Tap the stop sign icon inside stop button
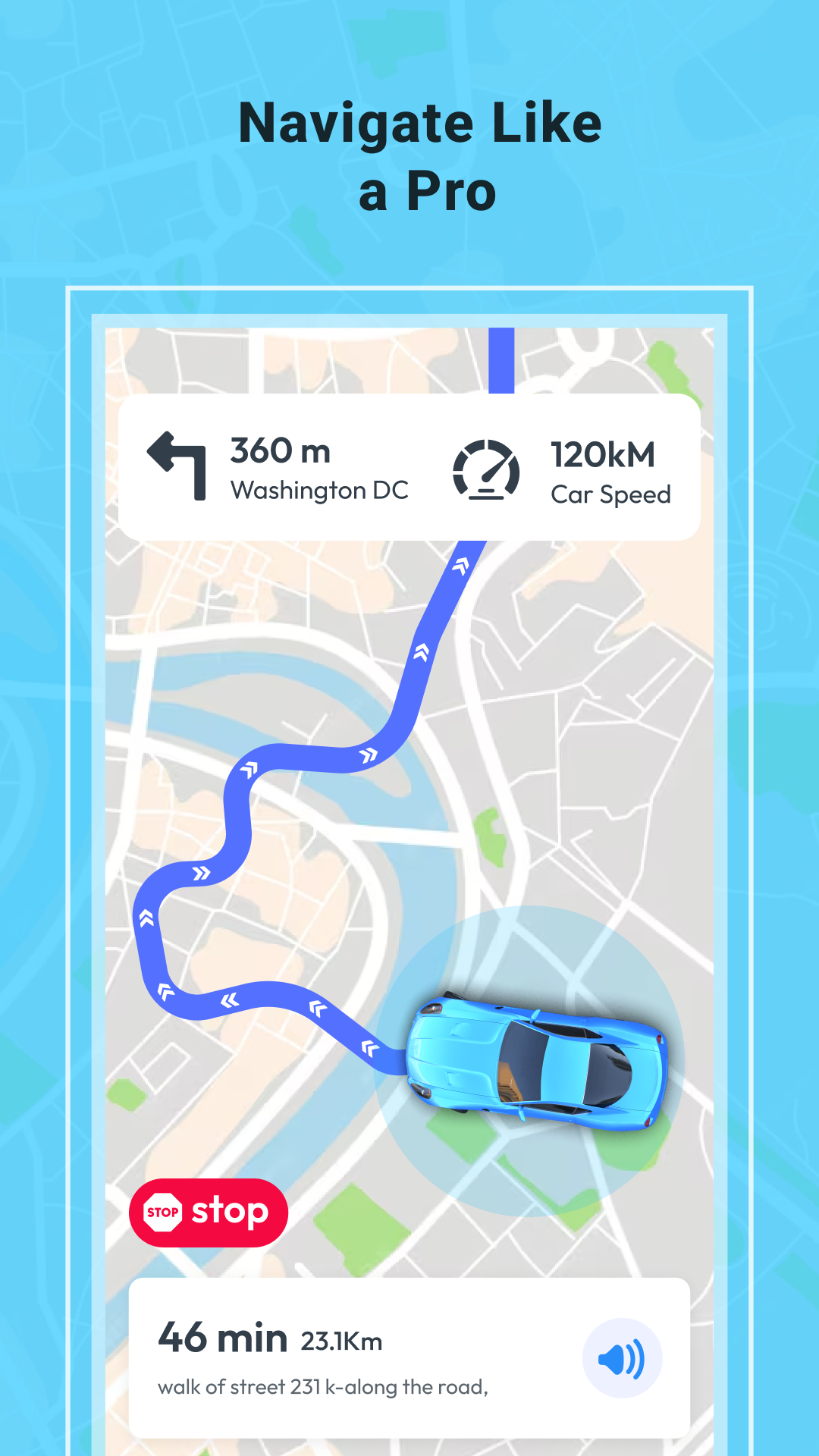Screen dimensions: 819x1456 click(162, 1211)
